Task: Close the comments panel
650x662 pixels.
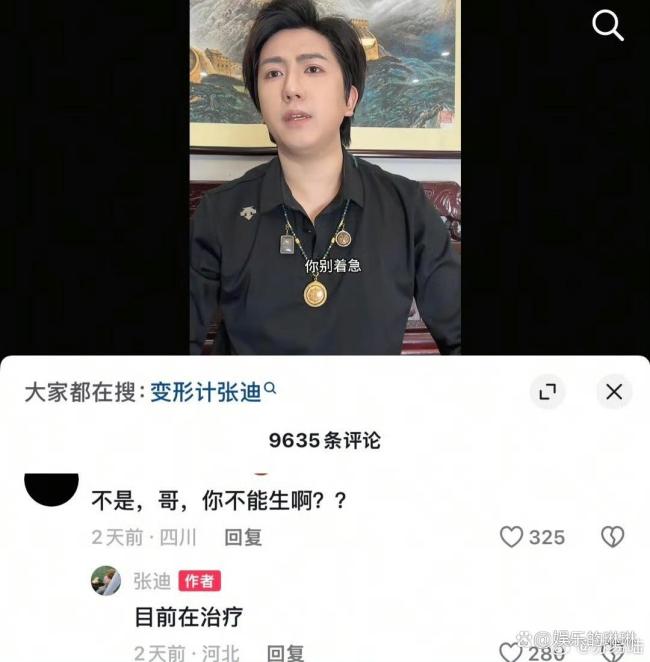Action: click(614, 392)
